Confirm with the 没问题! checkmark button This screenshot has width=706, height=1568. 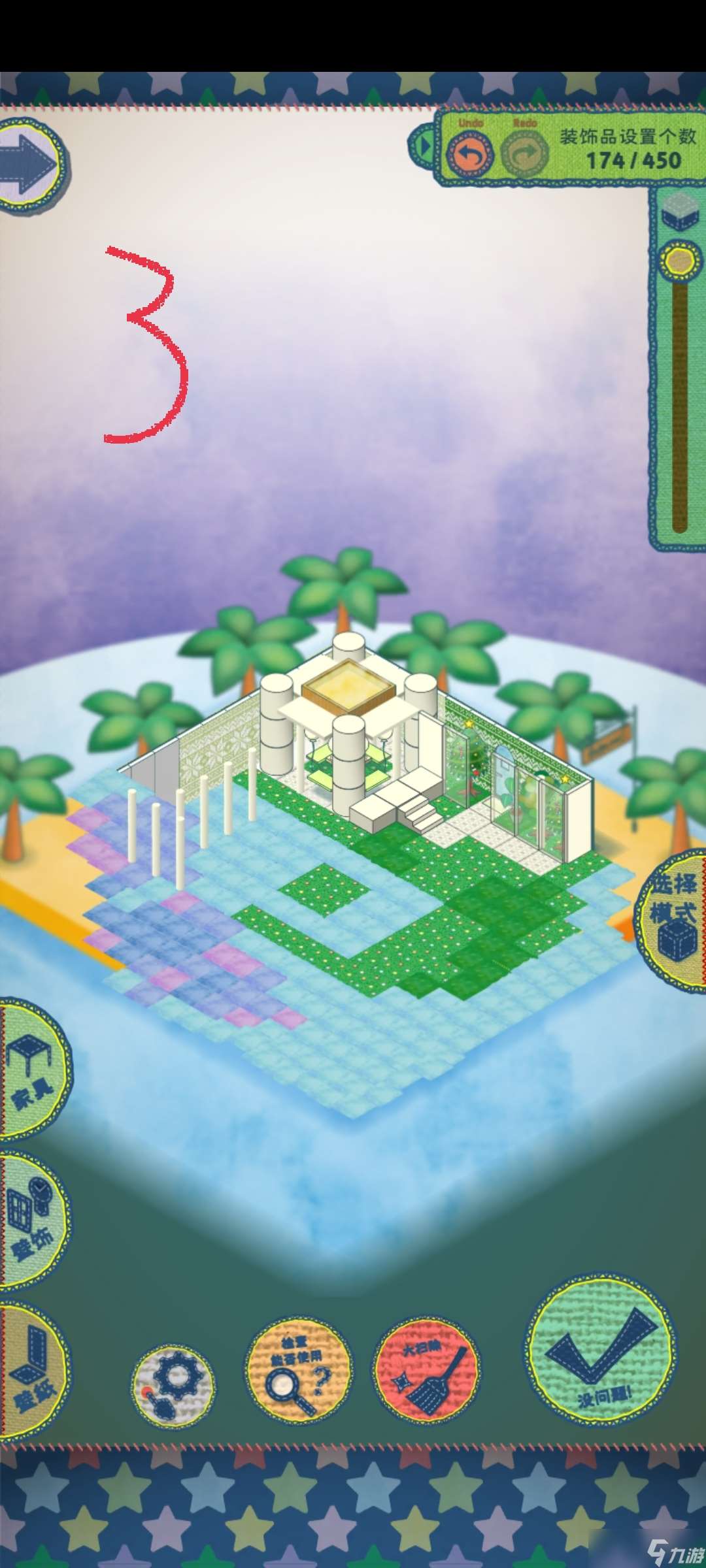click(600, 1350)
